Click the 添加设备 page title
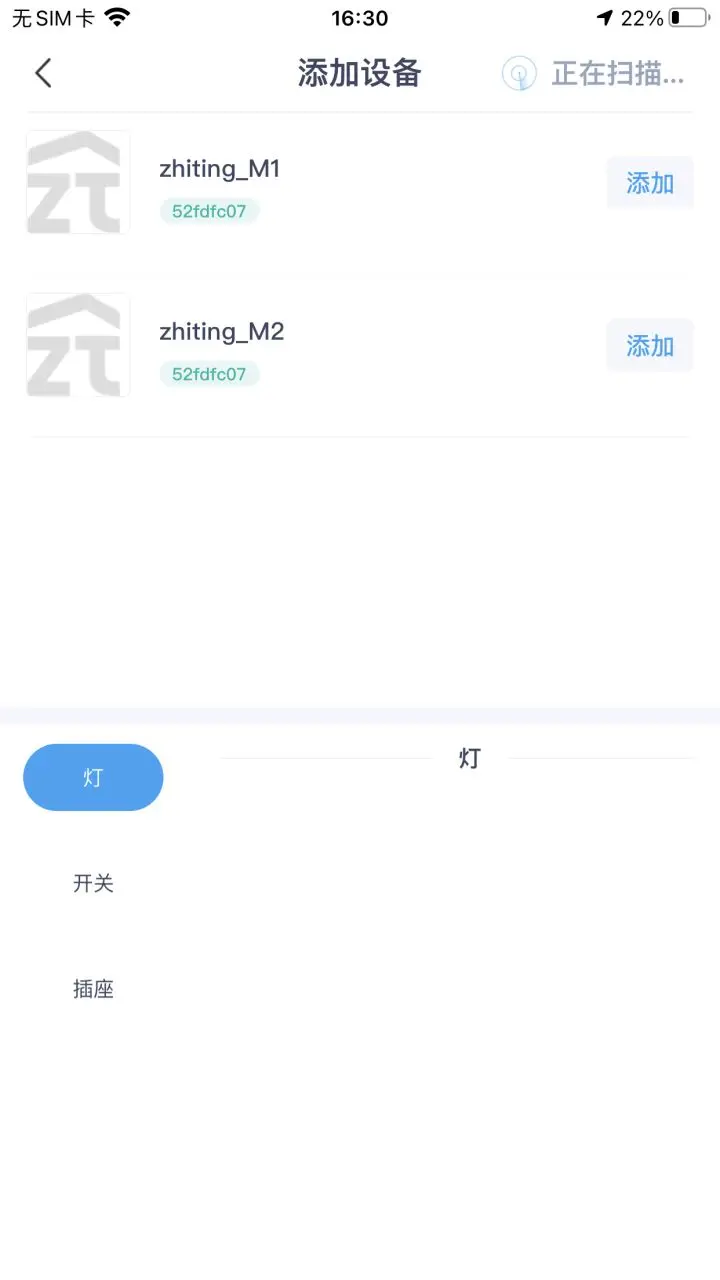This screenshot has width=720, height=1280. pyautogui.click(x=360, y=72)
